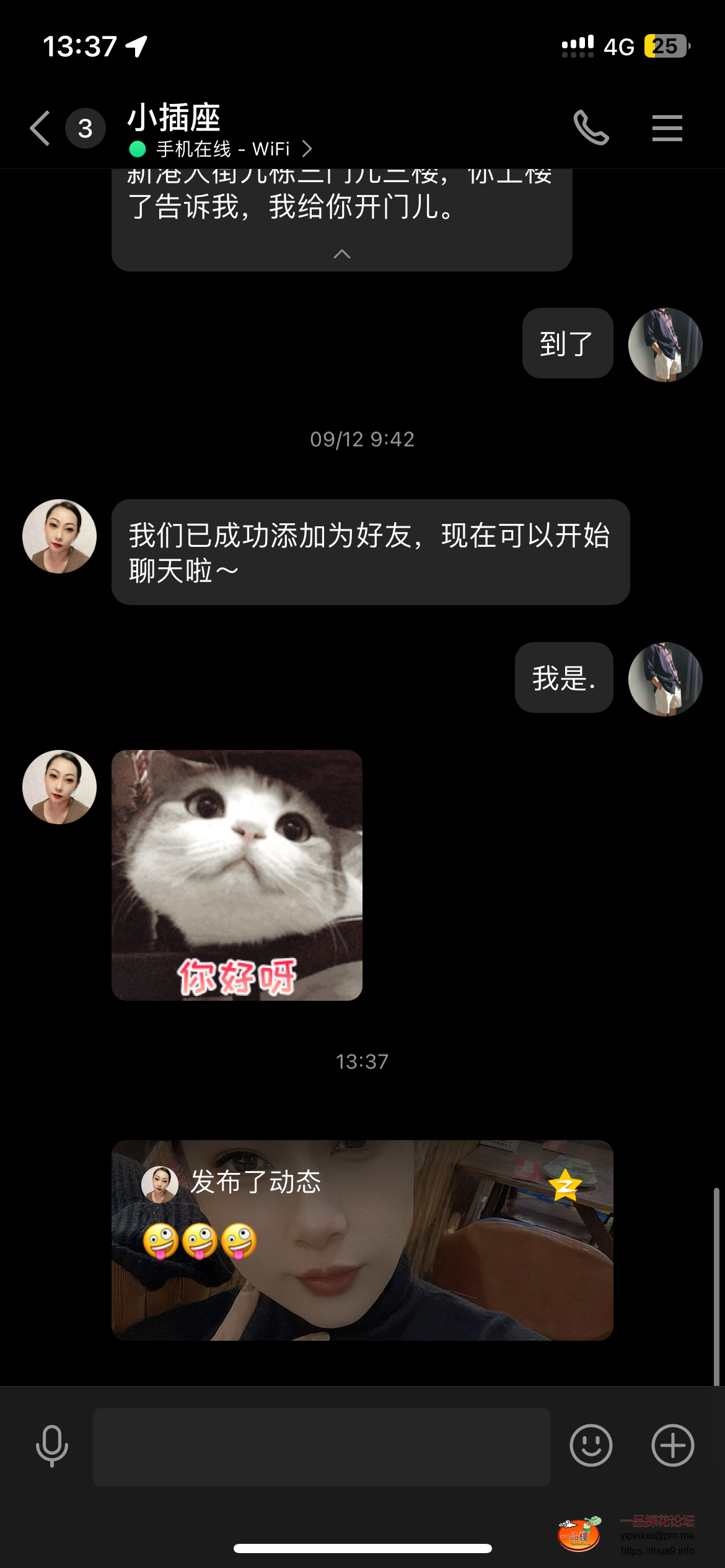The height and width of the screenshot is (1568, 725).
Task: Tap the unread badge showing 3
Action: (x=85, y=128)
